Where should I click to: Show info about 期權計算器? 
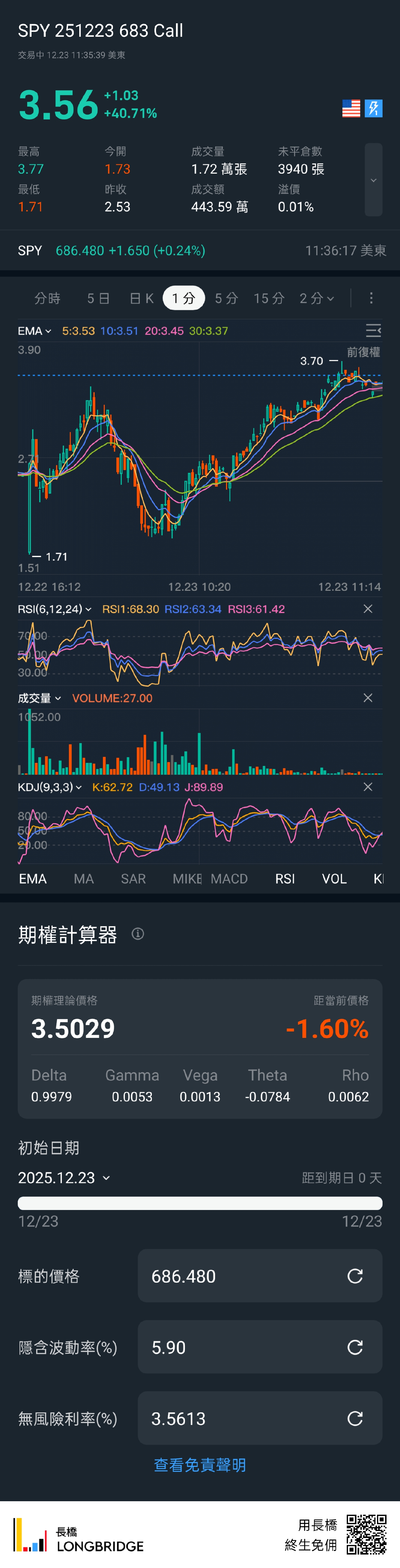138,934
